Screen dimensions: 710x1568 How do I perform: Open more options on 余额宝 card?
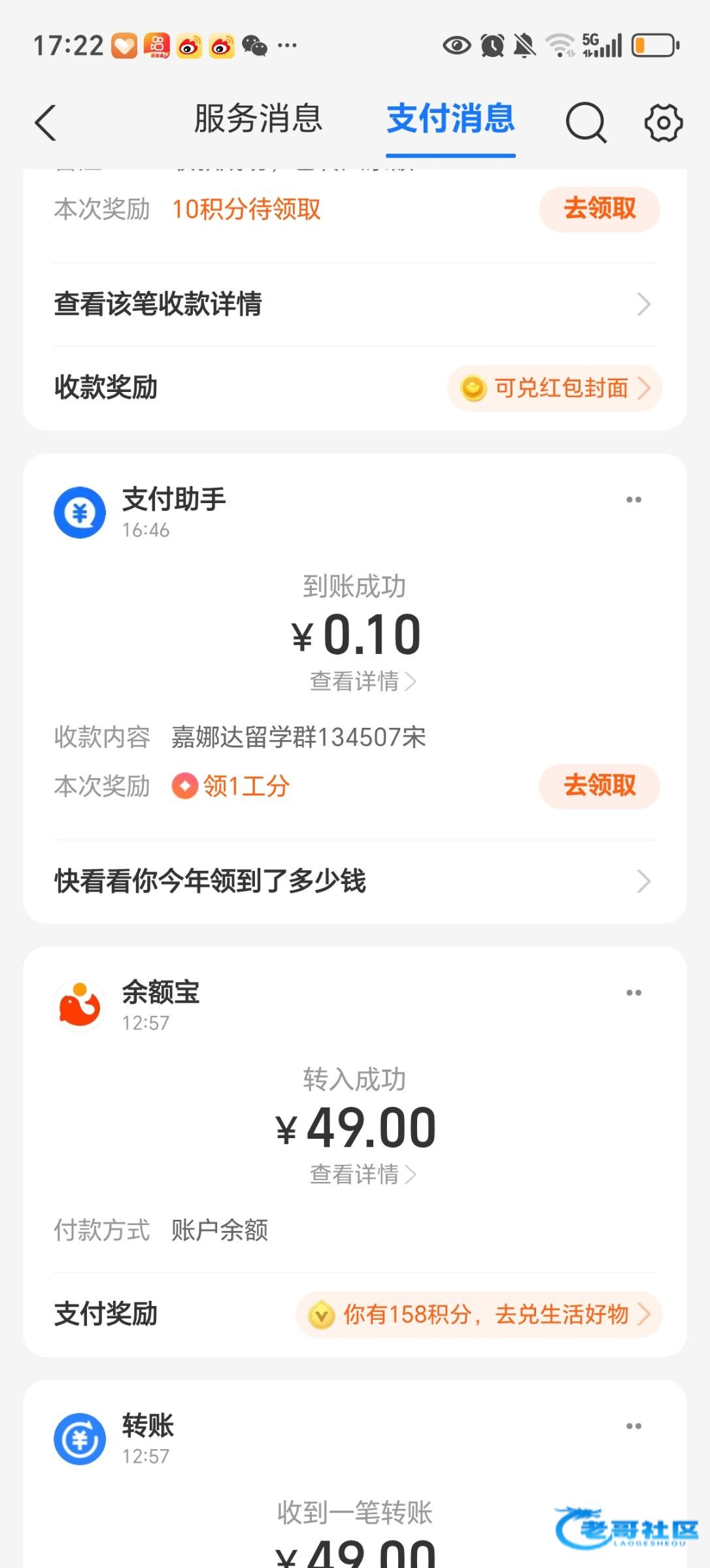[634, 993]
